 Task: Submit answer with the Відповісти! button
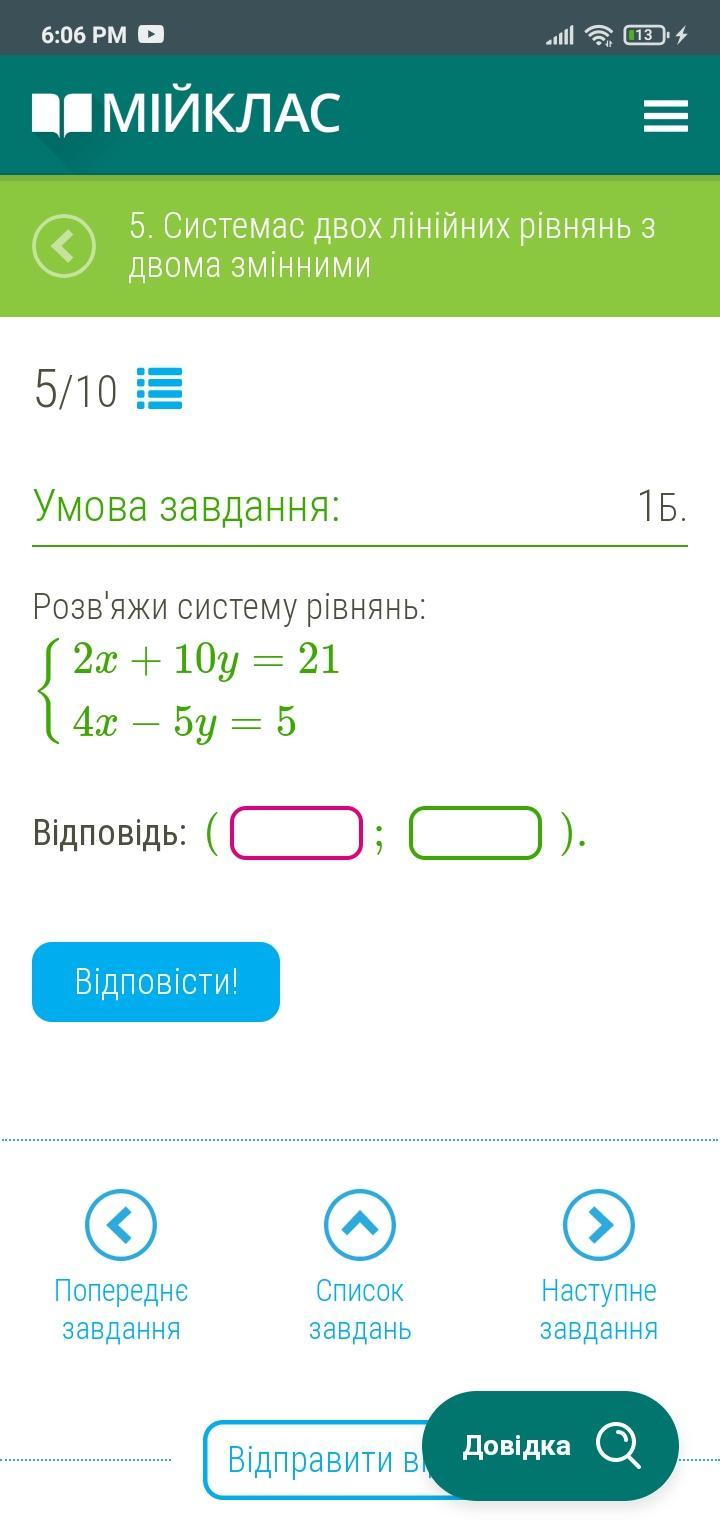tap(156, 982)
